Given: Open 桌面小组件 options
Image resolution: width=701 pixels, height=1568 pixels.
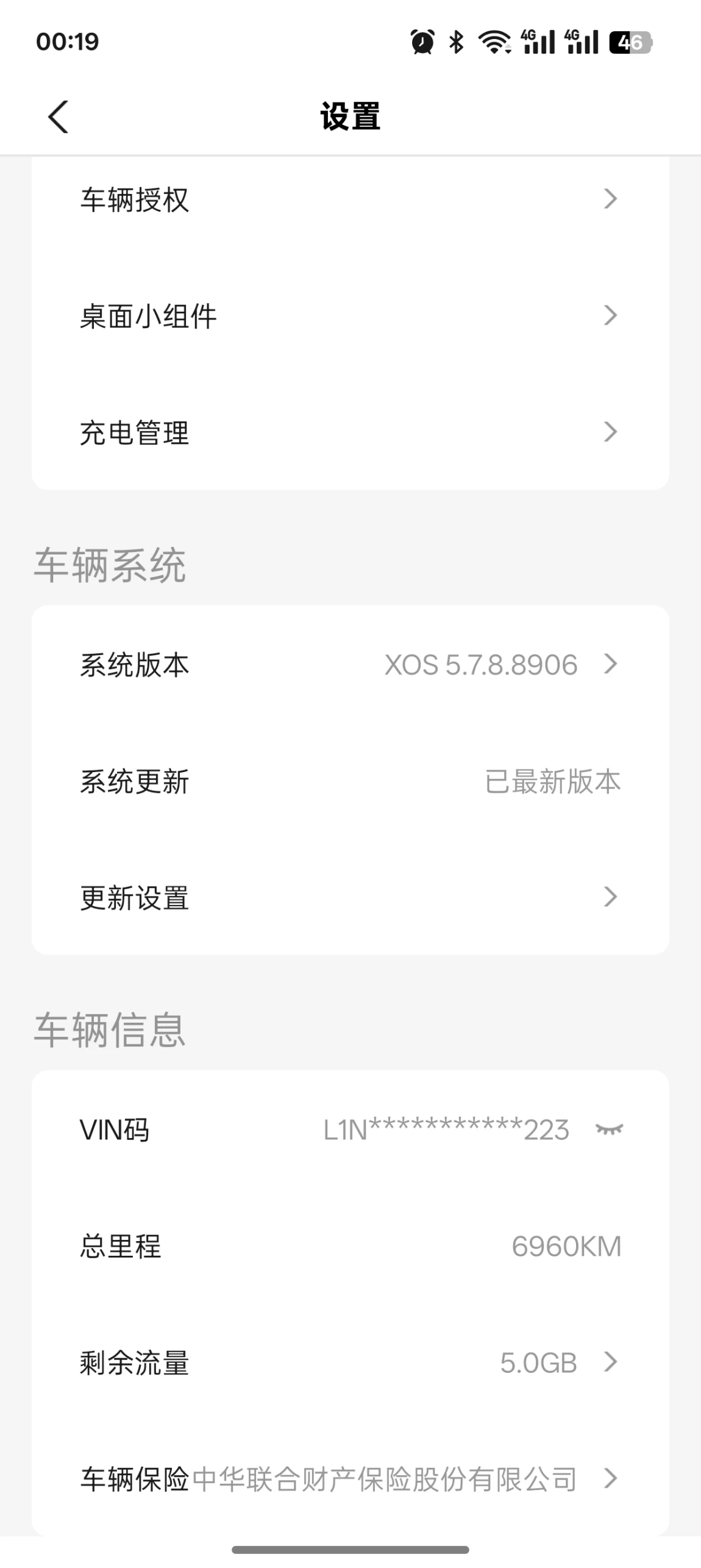Looking at the screenshot, I should tap(350, 316).
